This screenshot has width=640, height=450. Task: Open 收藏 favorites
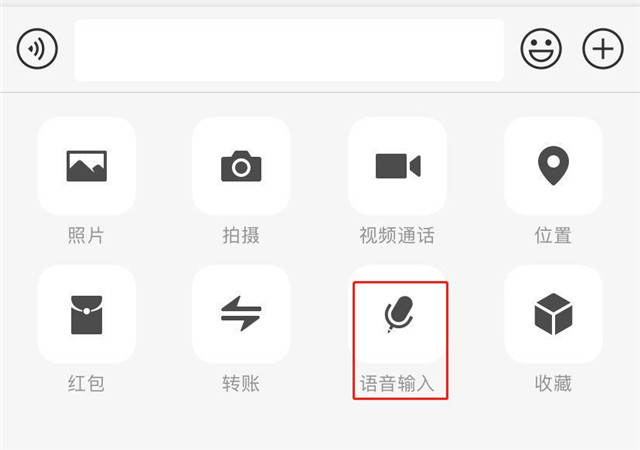pyautogui.click(x=553, y=315)
